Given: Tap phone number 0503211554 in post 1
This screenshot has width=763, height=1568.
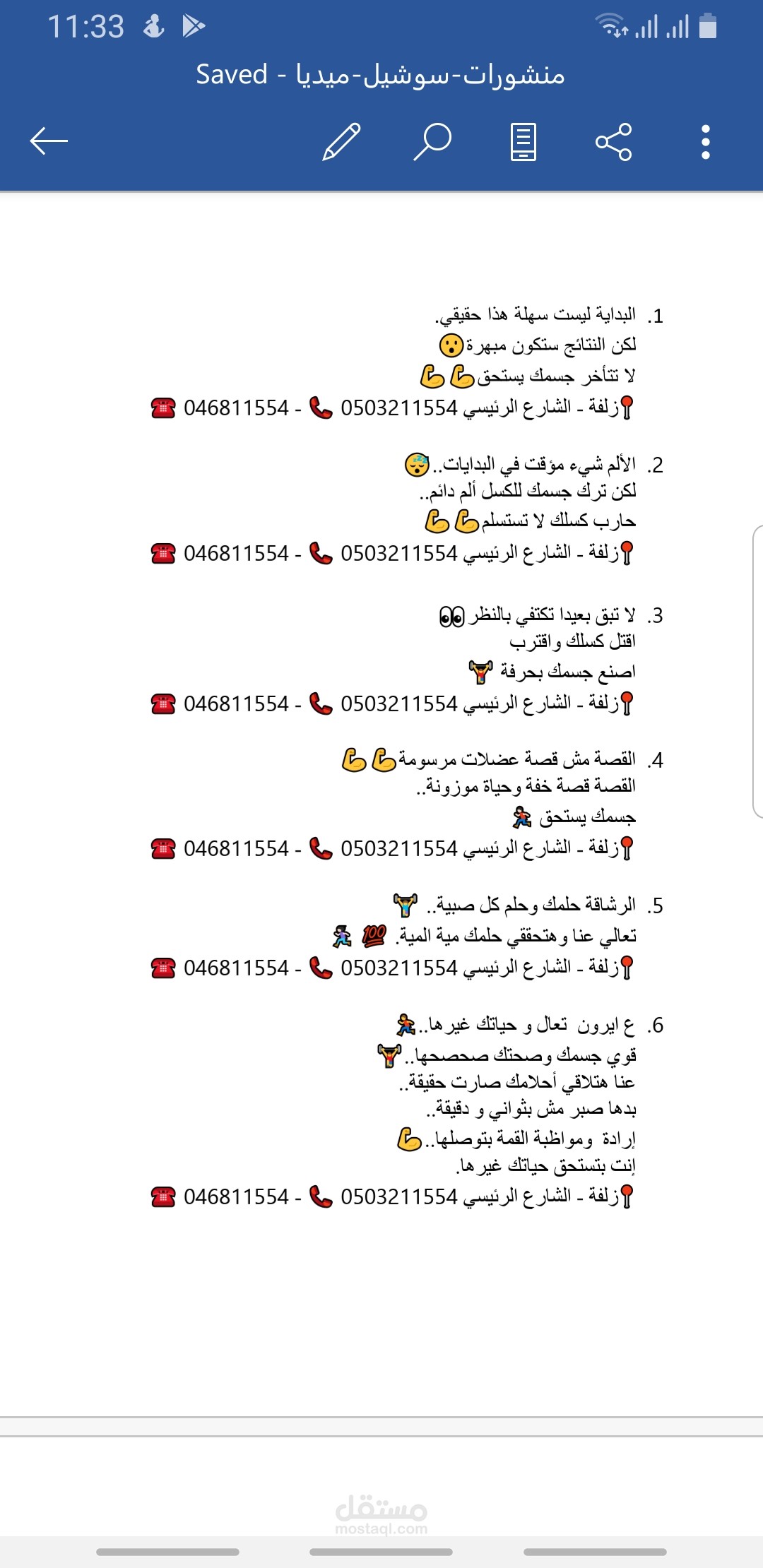Looking at the screenshot, I should (400, 408).
